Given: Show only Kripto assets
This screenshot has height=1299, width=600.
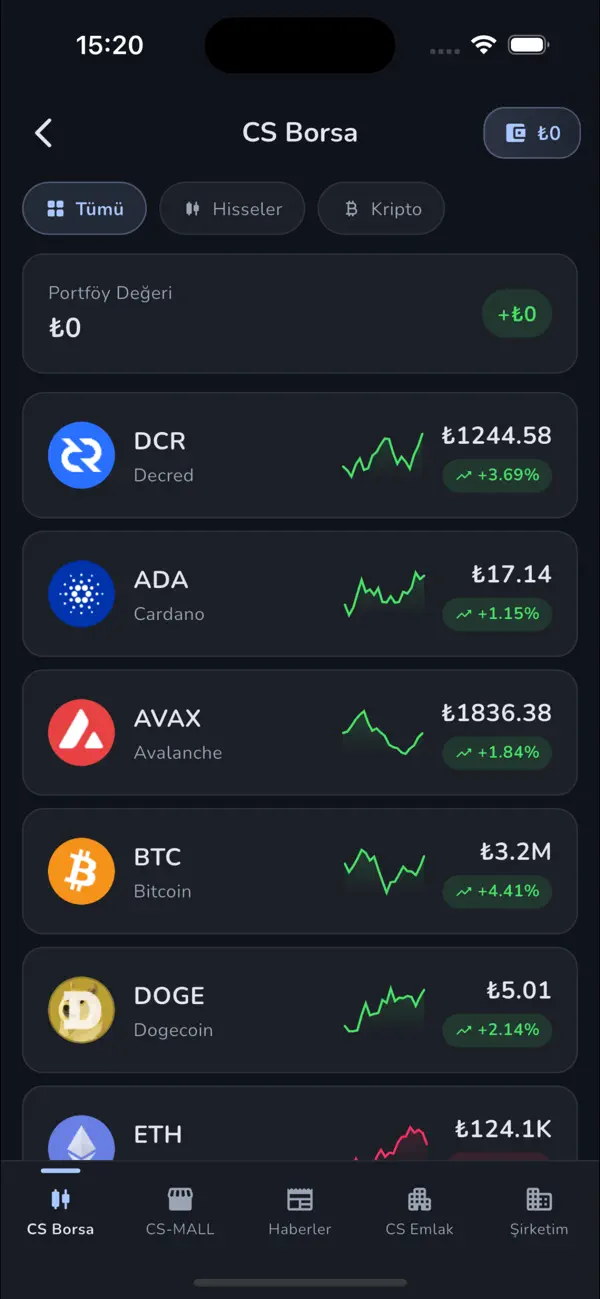Looking at the screenshot, I should click(x=381, y=209).
